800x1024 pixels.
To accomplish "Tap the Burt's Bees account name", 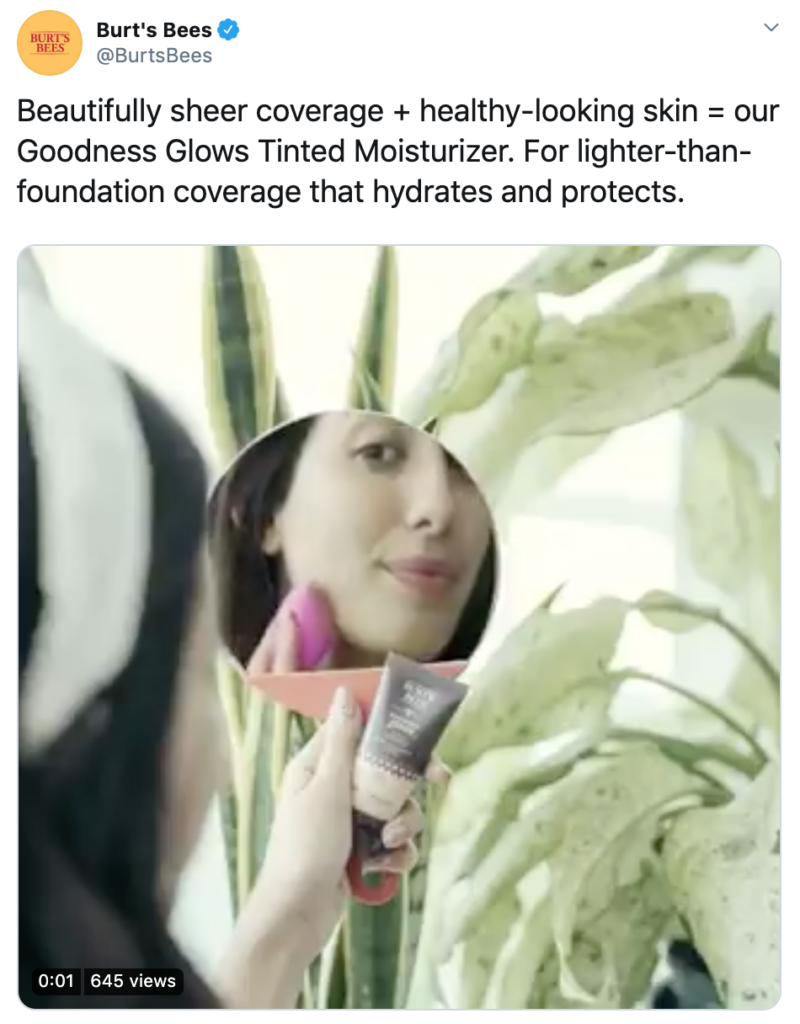I will pyautogui.click(x=153, y=30).
